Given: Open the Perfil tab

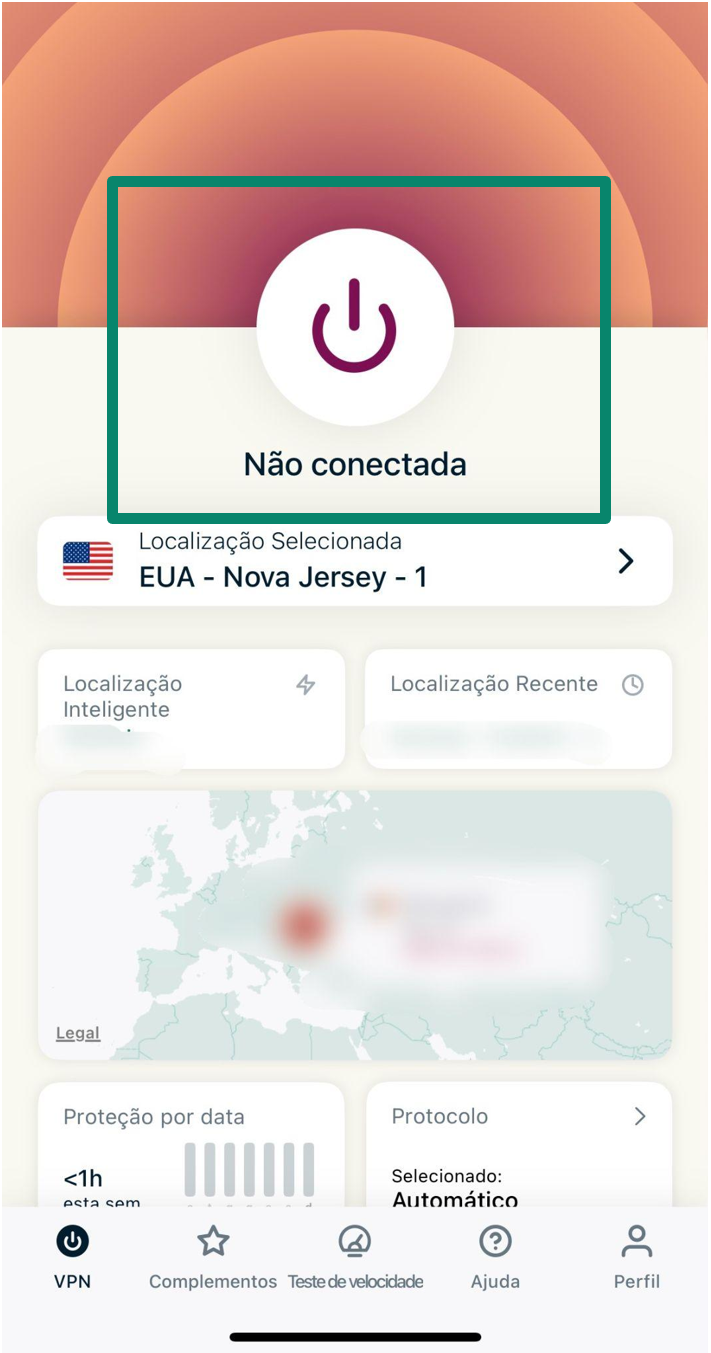Looking at the screenshot, I should [637, 1257].
